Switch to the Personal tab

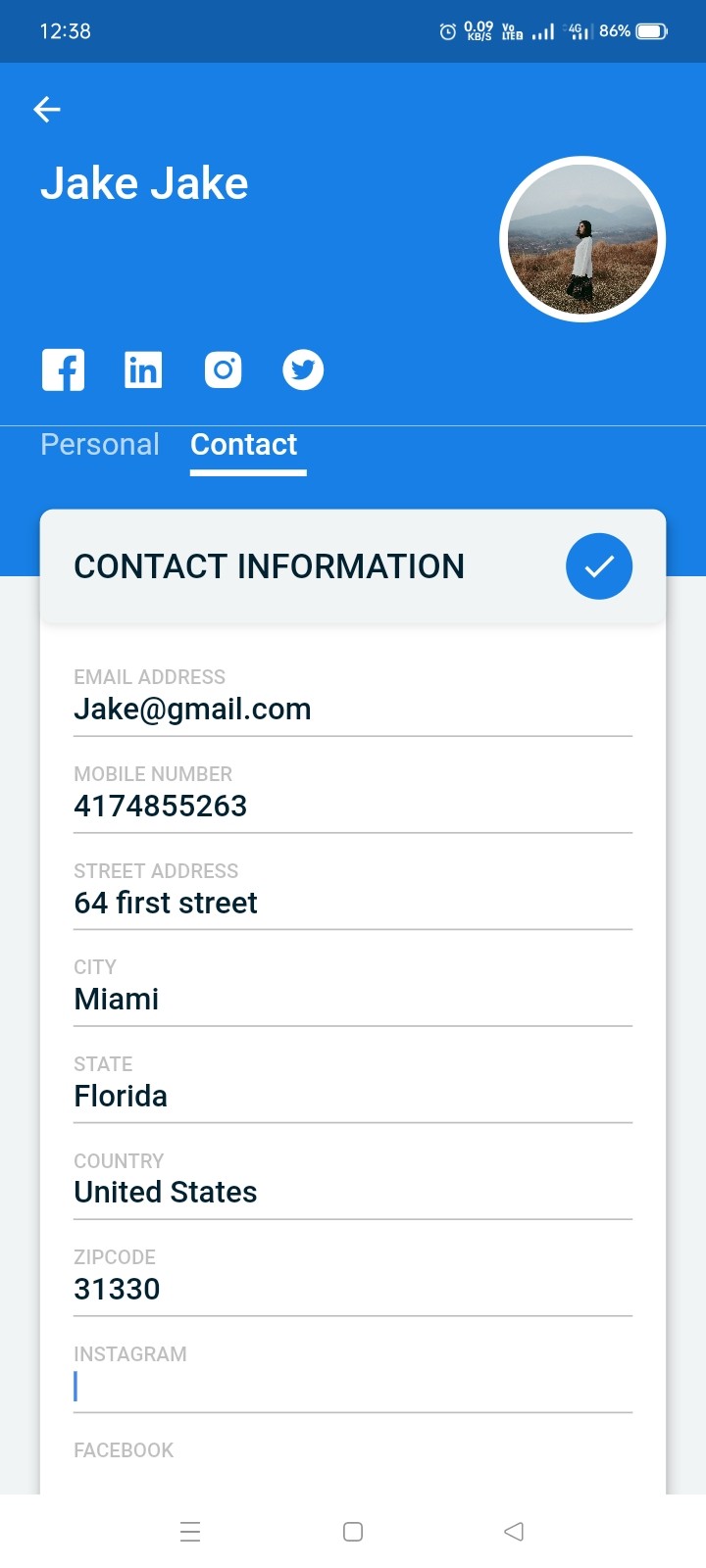tap(100, 445)
